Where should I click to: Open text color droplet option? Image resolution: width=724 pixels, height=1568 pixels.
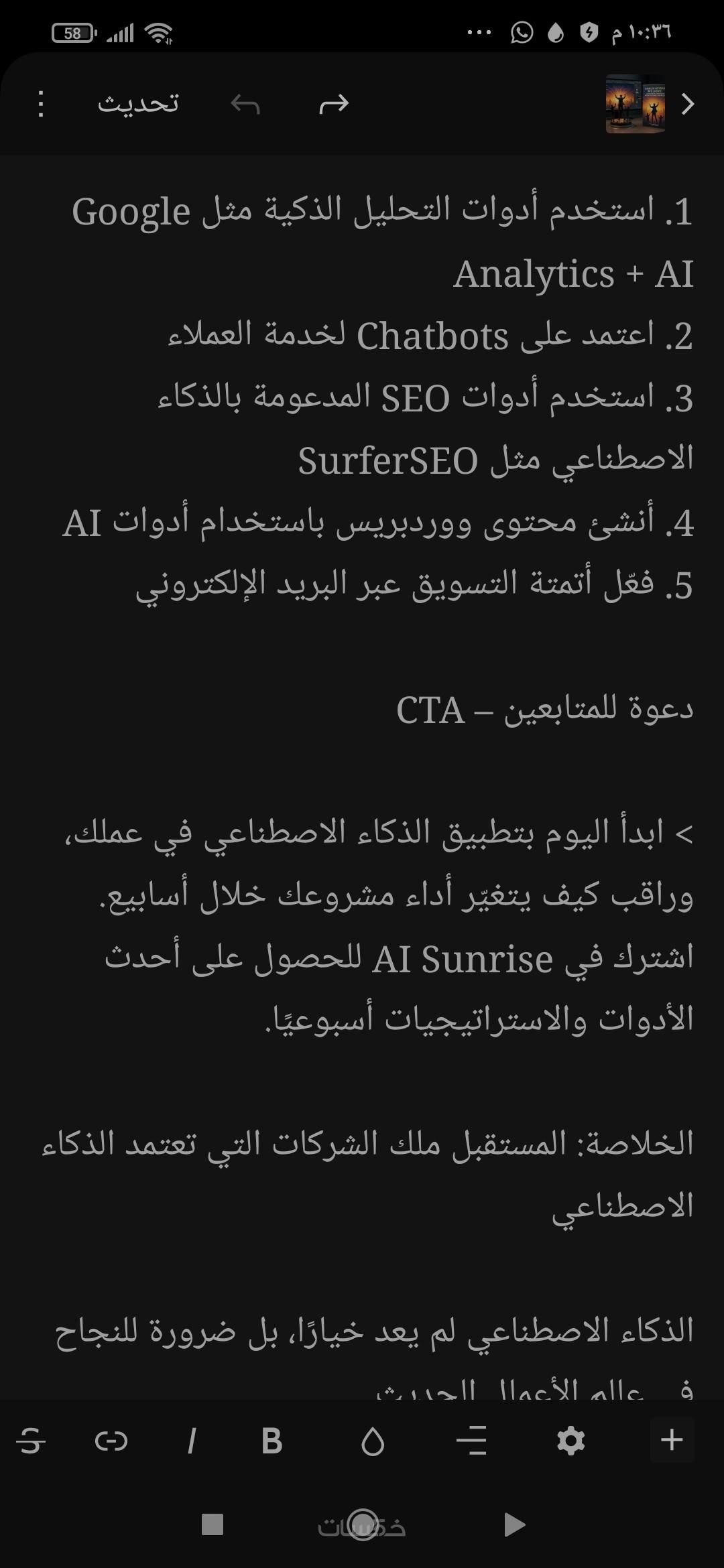[373, 1440]
